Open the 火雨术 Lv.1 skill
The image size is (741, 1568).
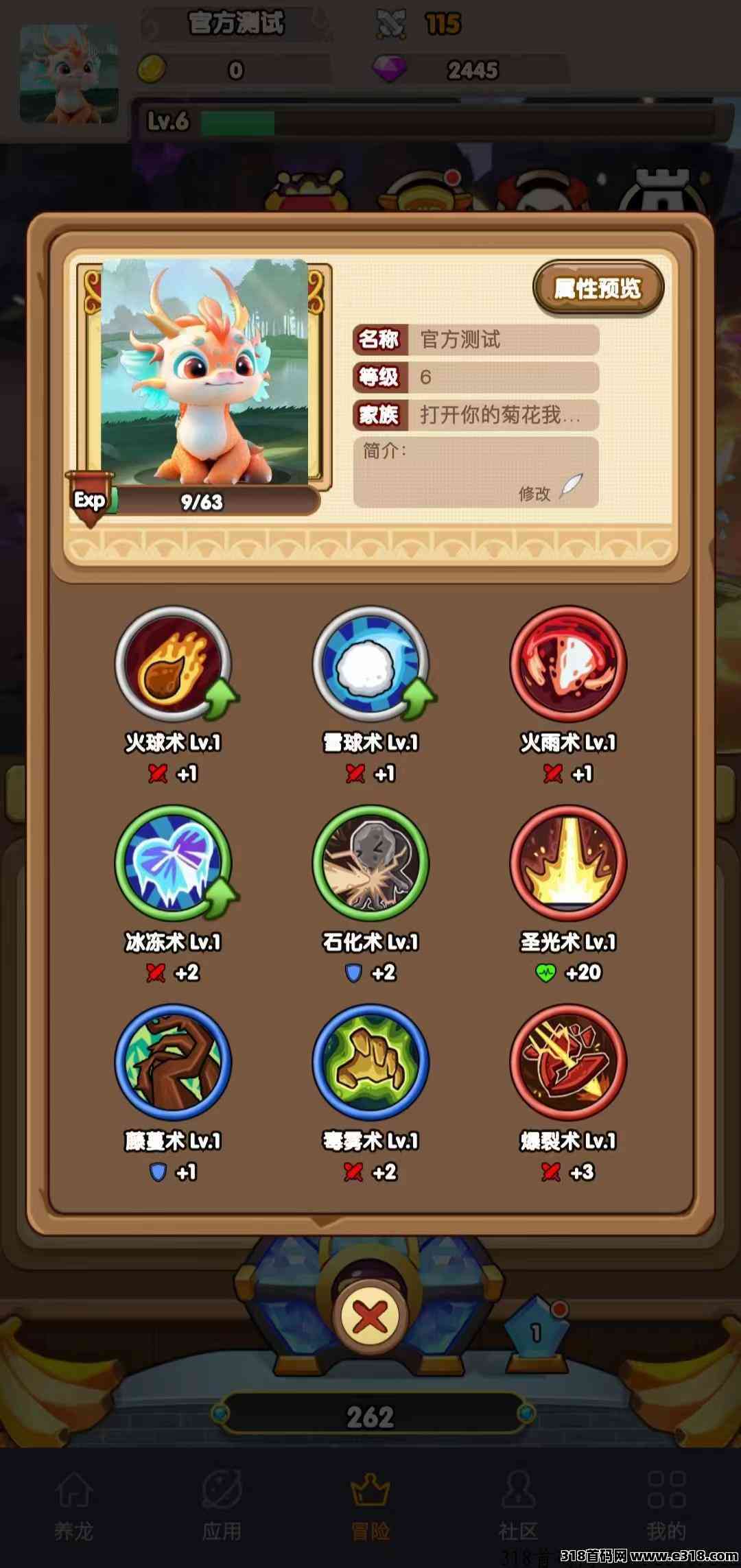[x=568, y=664]
